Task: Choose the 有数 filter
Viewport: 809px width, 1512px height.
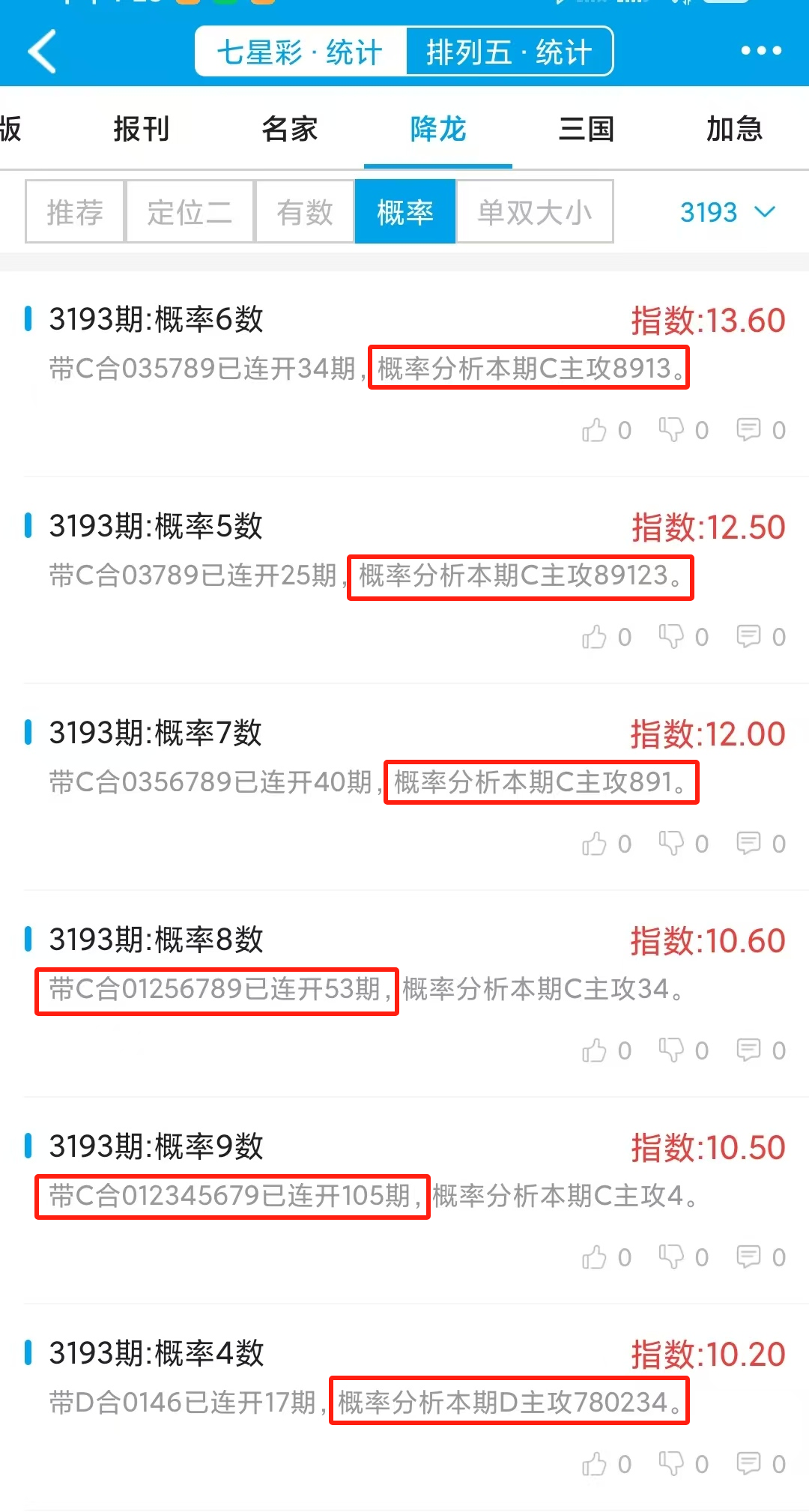Action: (304, 212)
